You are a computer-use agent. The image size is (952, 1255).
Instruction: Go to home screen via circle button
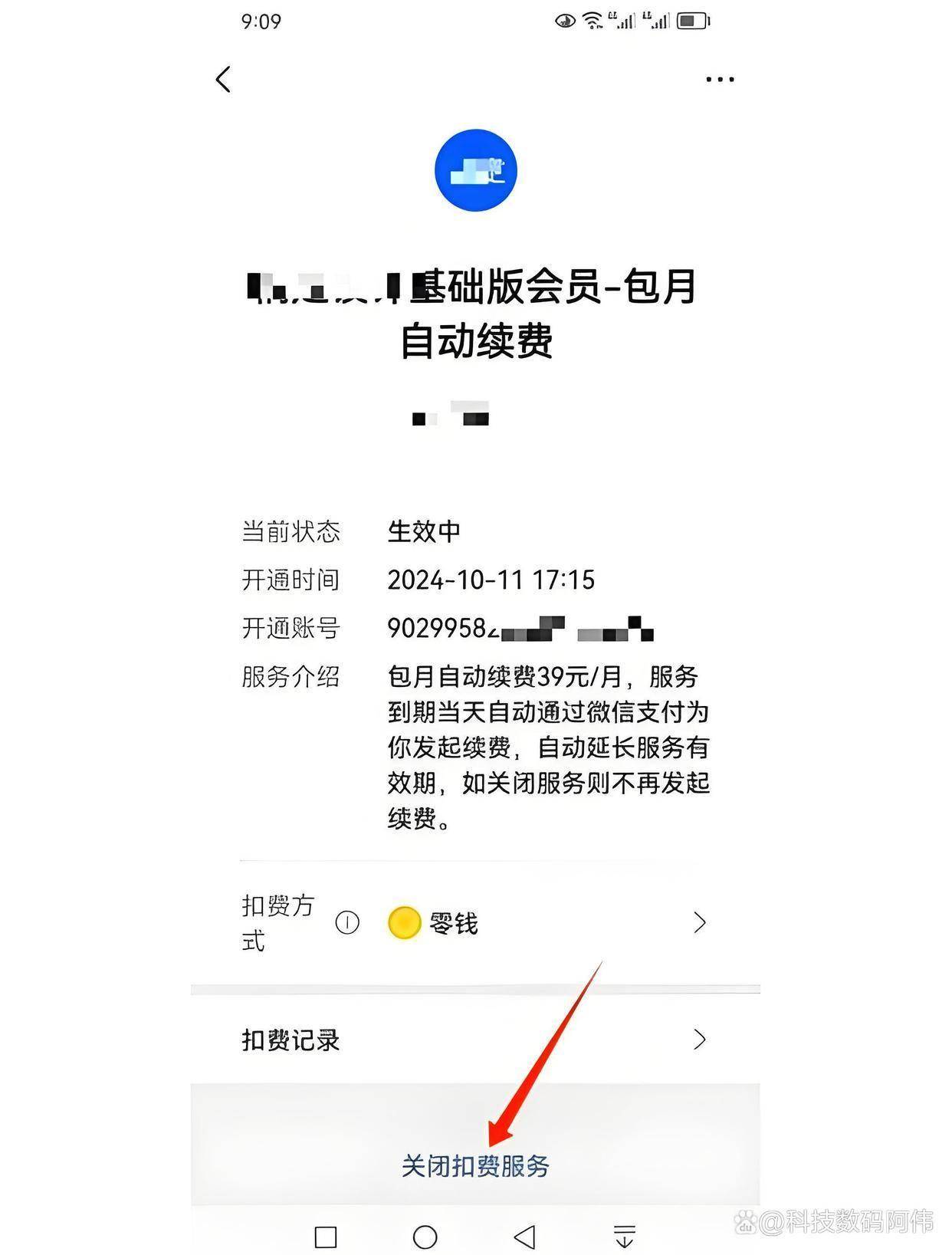point(425,1237)
